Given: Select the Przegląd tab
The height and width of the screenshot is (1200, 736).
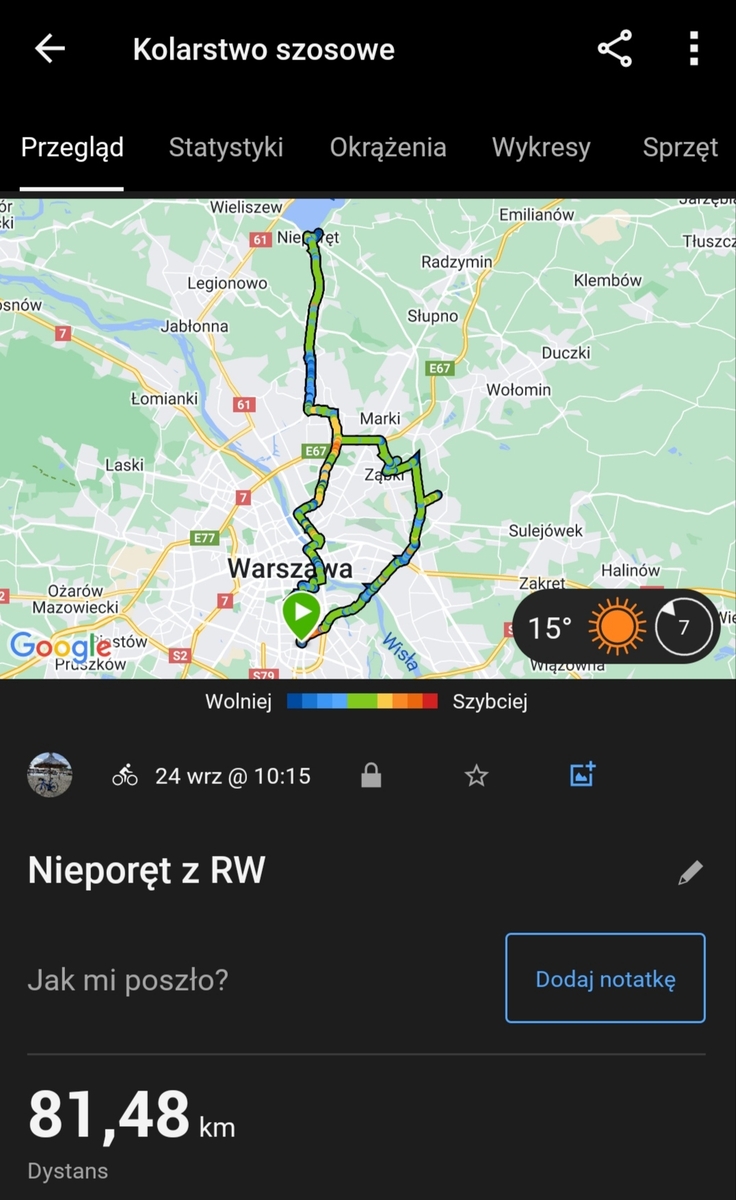Looking at the screenshot, I should [72, 147].
